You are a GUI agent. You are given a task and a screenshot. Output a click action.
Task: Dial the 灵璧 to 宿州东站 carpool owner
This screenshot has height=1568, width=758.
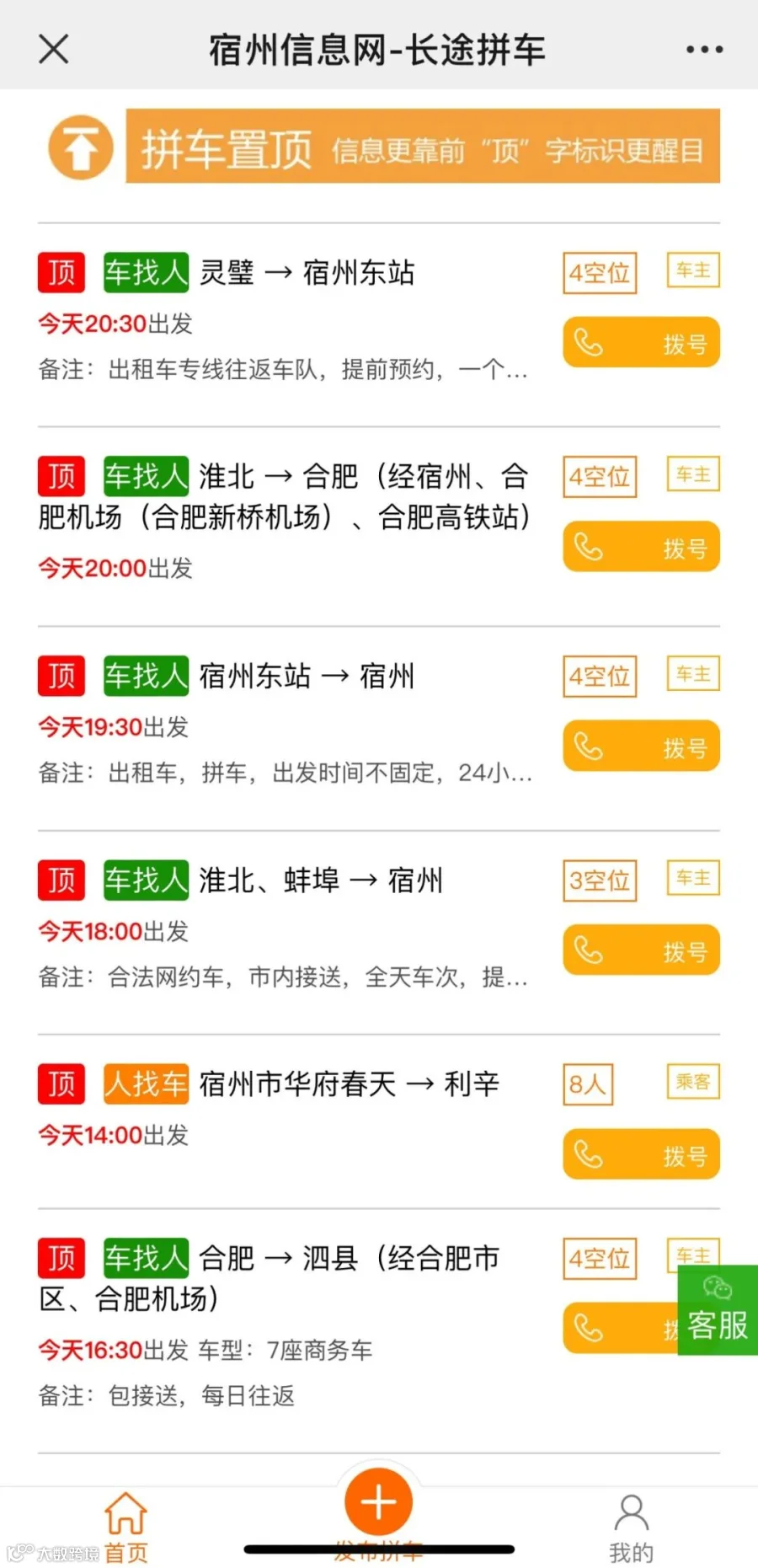[x=641, y=343]
